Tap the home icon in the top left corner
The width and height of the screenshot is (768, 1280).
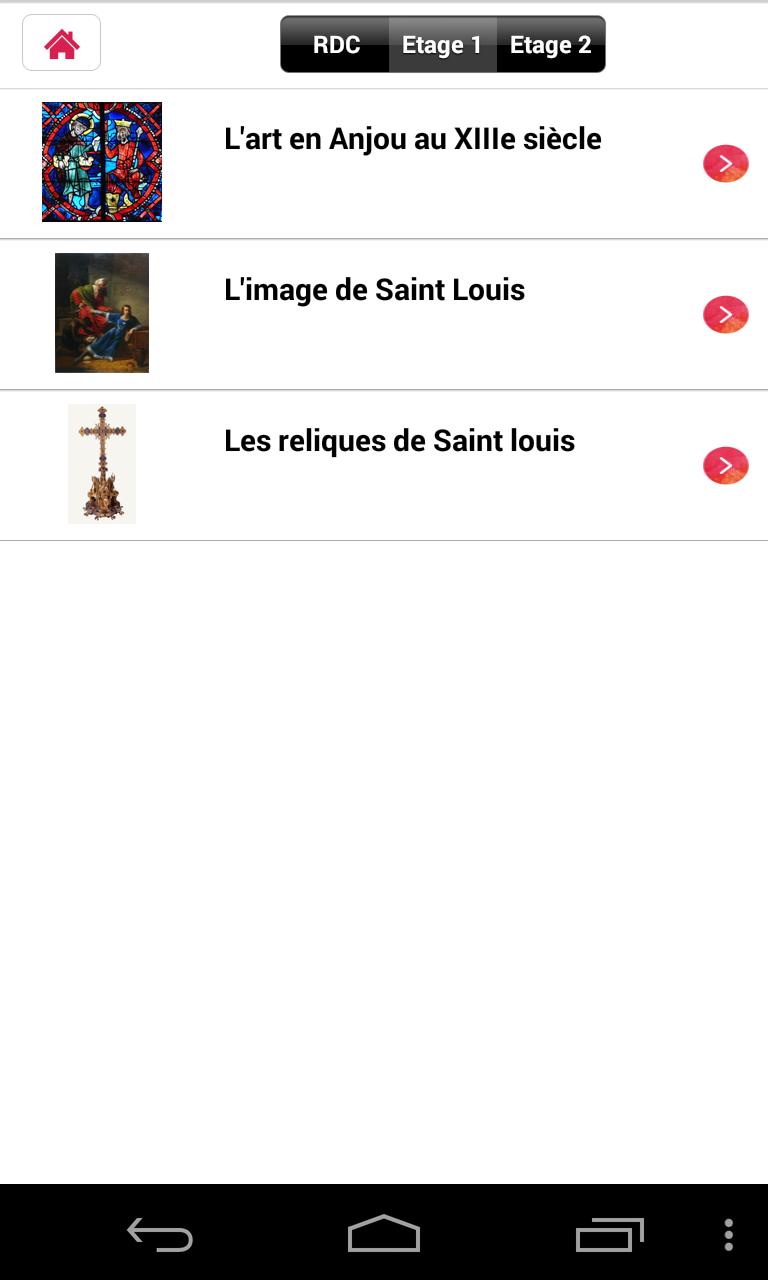61,42
